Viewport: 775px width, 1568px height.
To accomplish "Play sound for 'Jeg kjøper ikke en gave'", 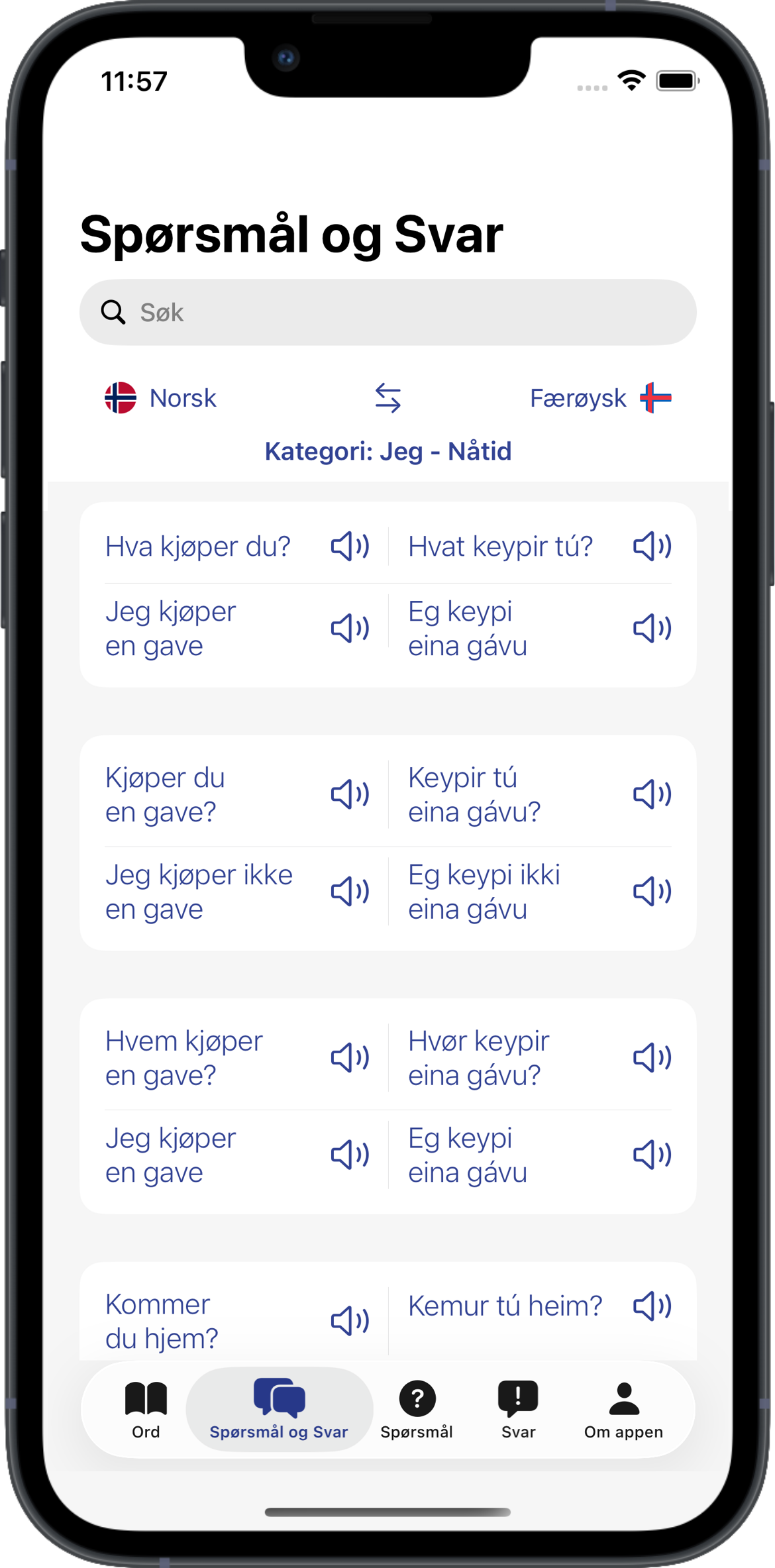I will 350,891.
